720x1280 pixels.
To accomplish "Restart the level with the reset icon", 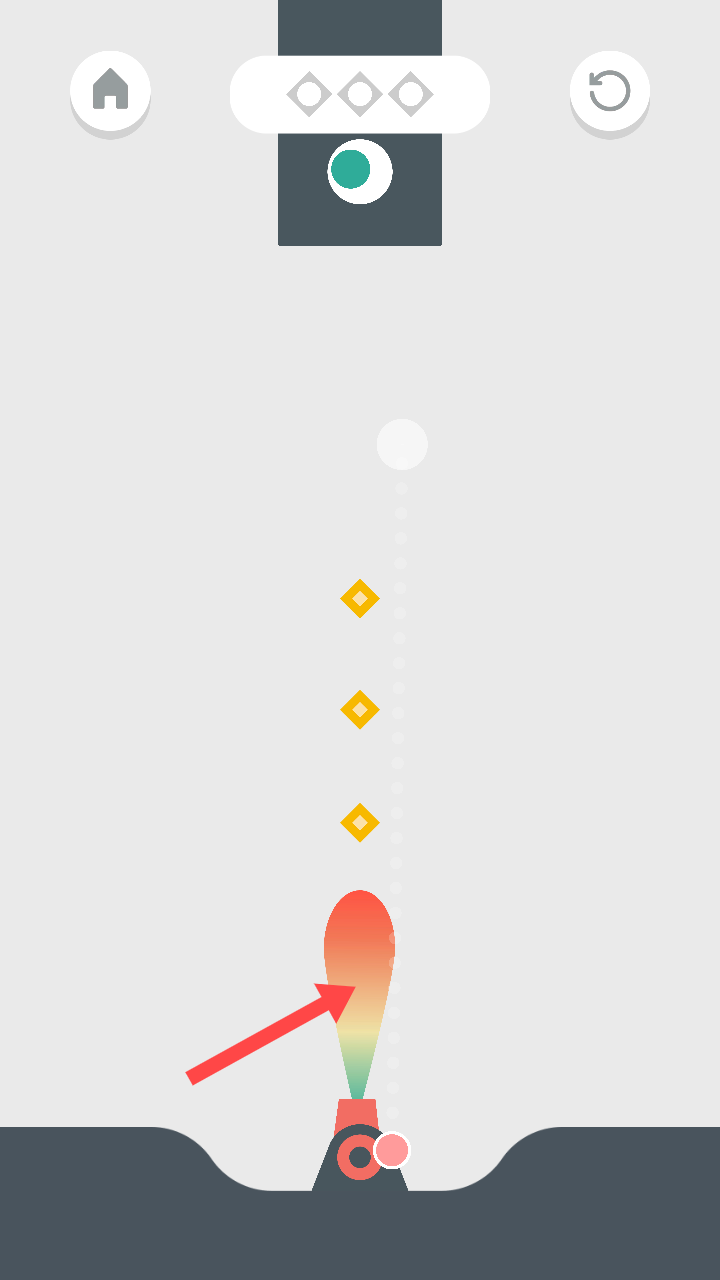I will pyautogui.click(x=609, y=90).
